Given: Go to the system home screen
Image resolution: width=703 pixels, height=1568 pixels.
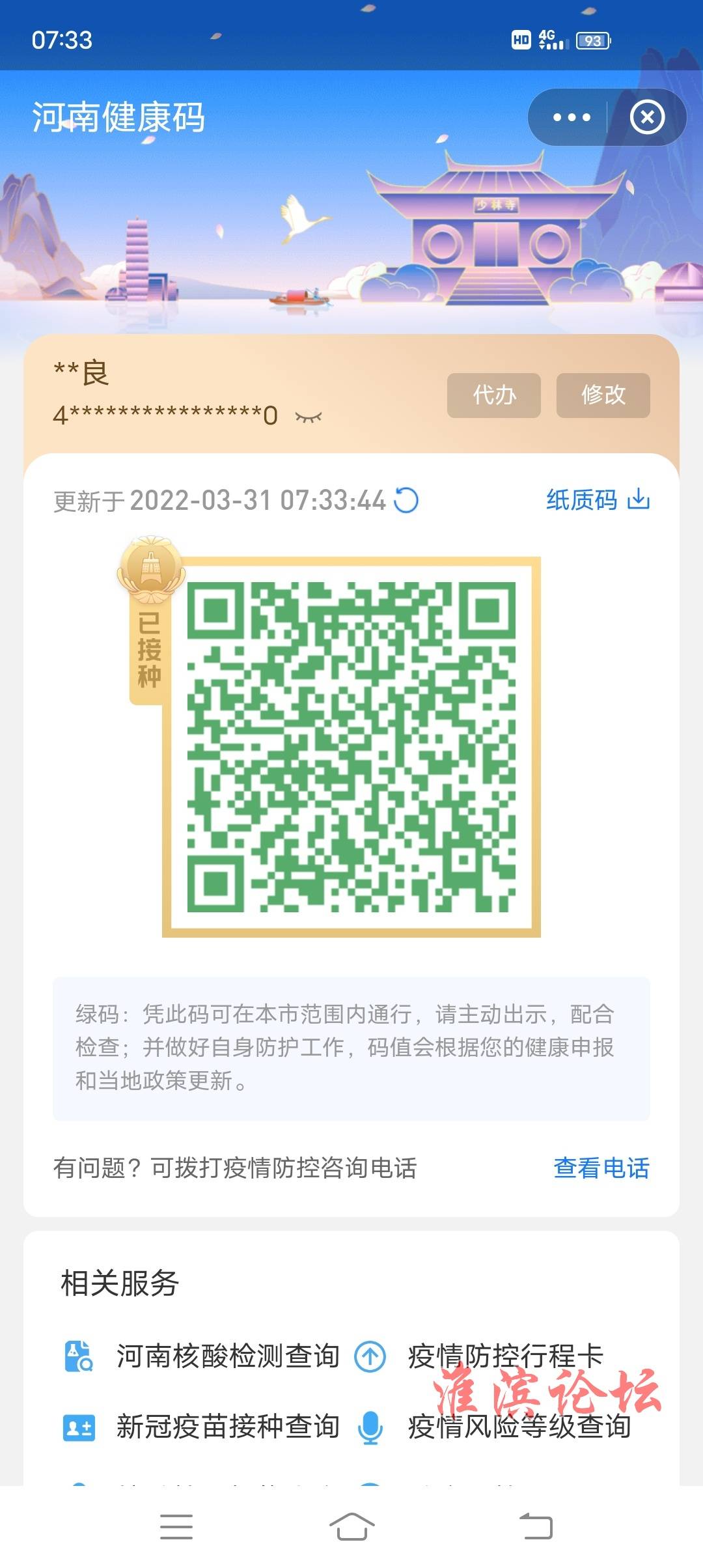Looking at the screenshot, I should coord(351,1526).
